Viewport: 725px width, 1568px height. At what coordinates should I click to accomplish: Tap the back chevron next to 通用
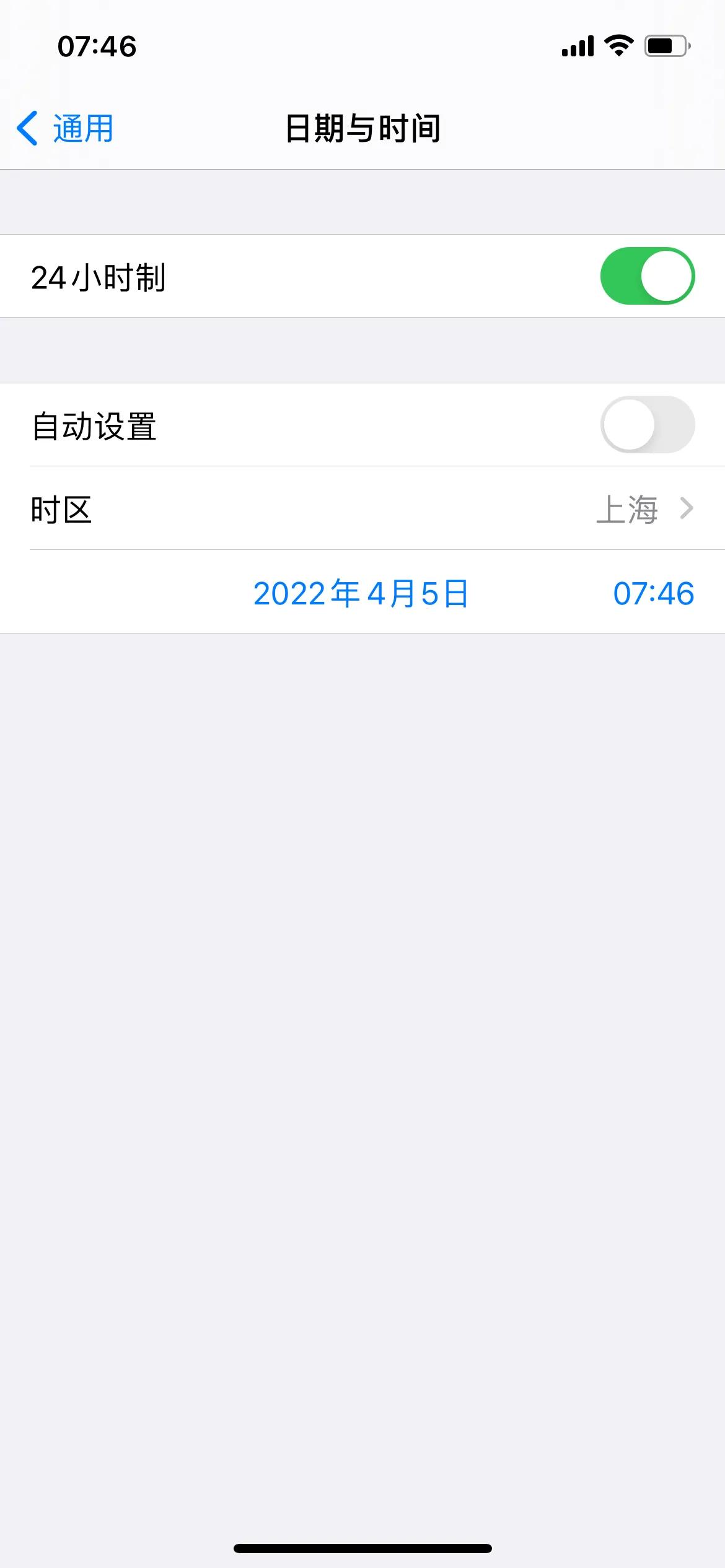pos(28,129)
